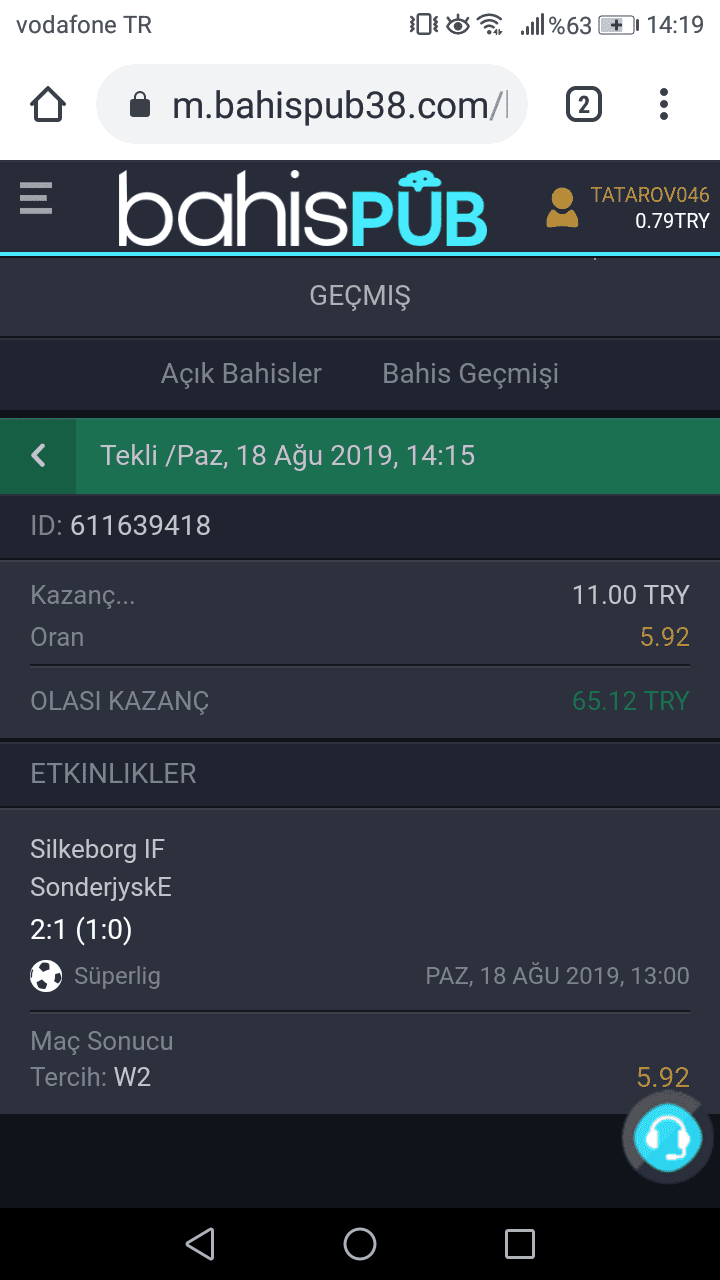Open the TATAROV046 account profile
Viewport: 720px width, 1280px height.
coord(627,207)
